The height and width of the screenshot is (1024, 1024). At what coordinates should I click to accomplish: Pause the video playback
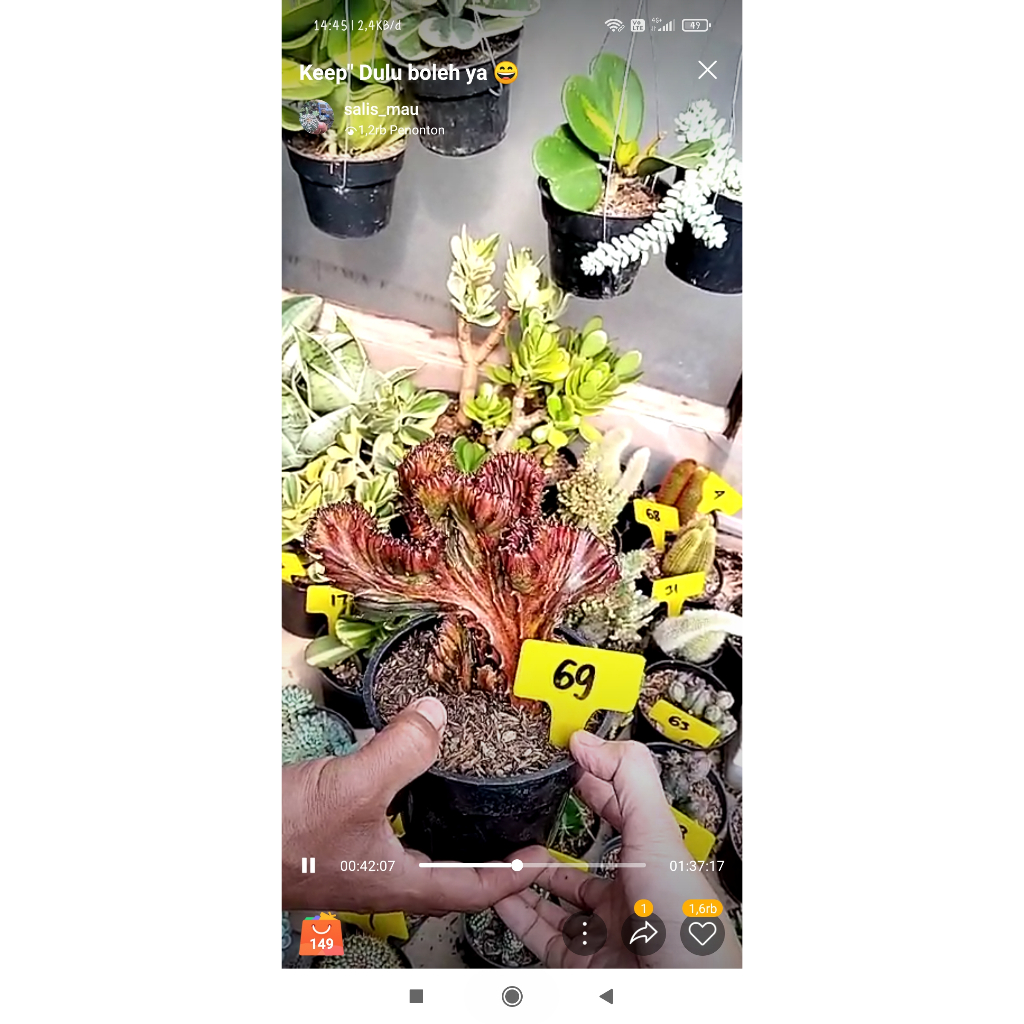(309, 866)
